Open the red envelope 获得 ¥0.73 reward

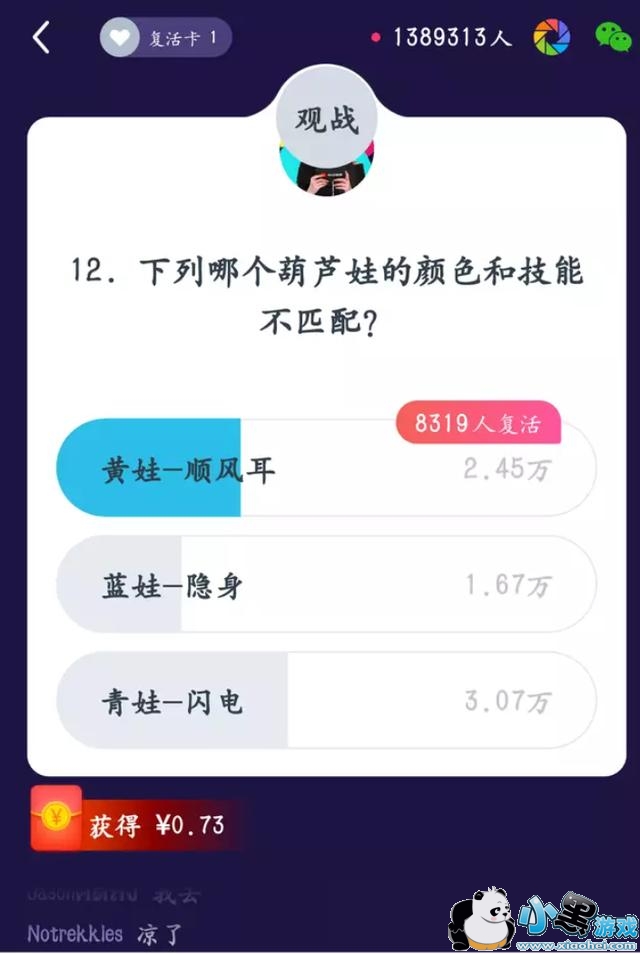130,825
